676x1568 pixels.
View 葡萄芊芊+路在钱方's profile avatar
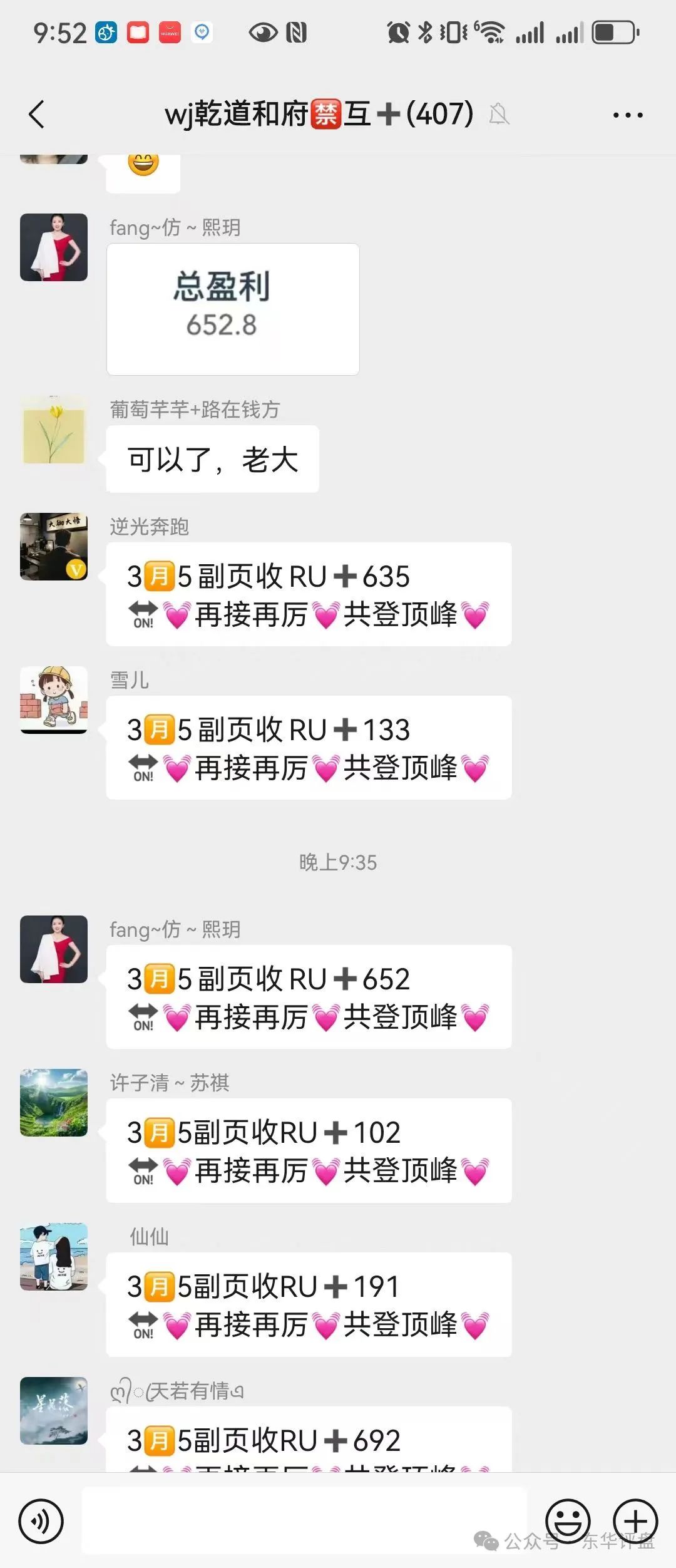[54, 430]
